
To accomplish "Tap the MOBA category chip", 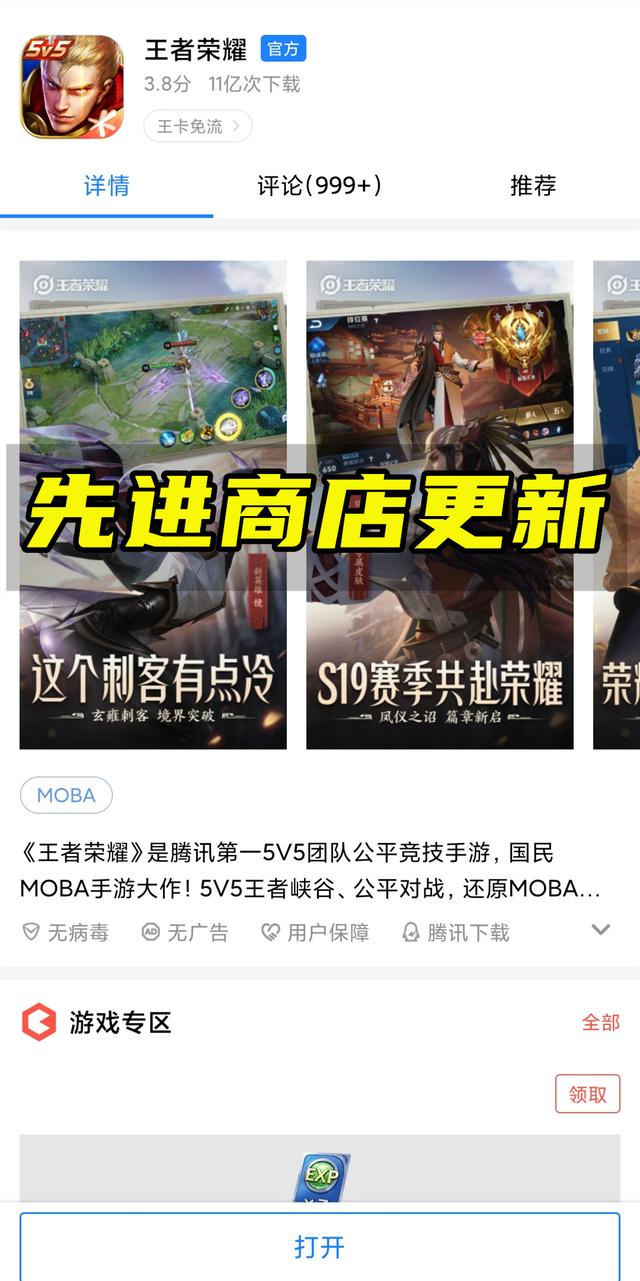I will point(66,795).
